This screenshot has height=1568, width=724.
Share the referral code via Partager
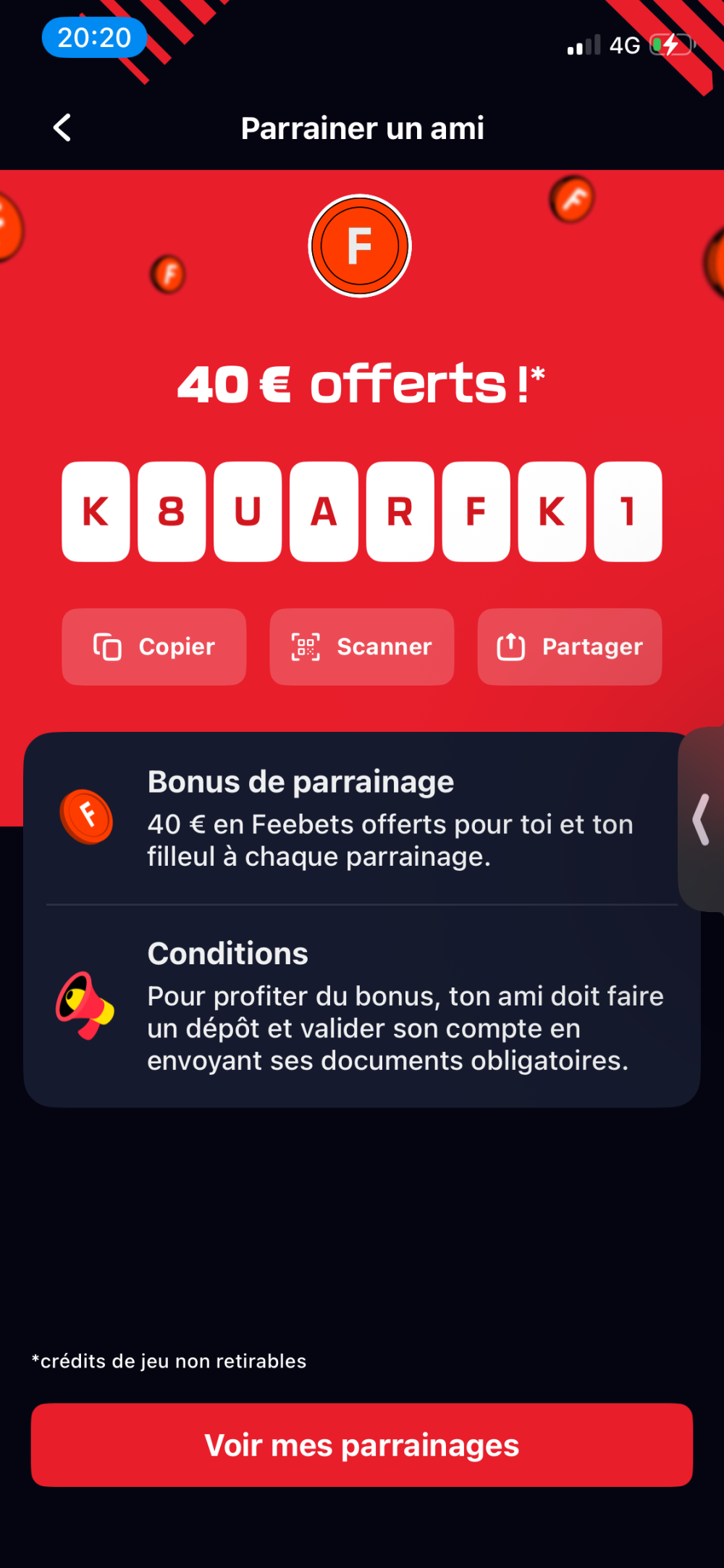(570, 646)
